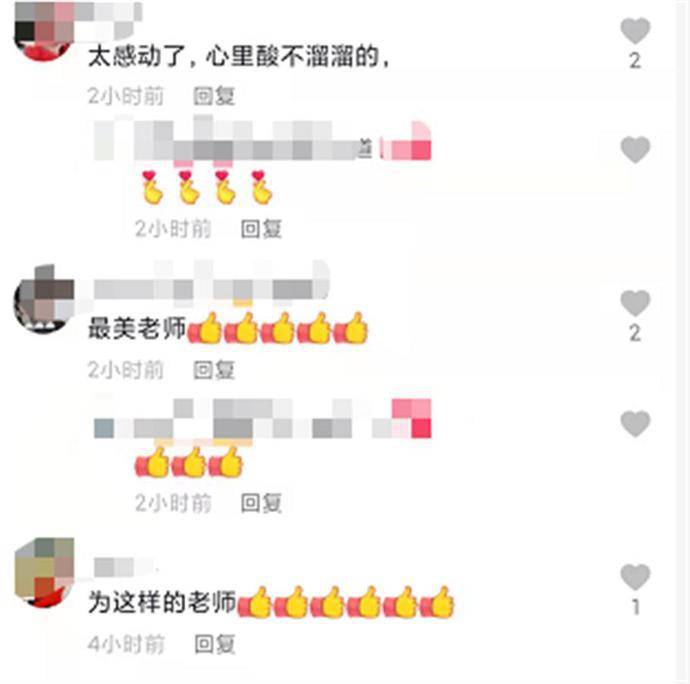Like the 最美老师 comment
The width and height of the screenshot is (690, 684).
[x=635, y=303]
